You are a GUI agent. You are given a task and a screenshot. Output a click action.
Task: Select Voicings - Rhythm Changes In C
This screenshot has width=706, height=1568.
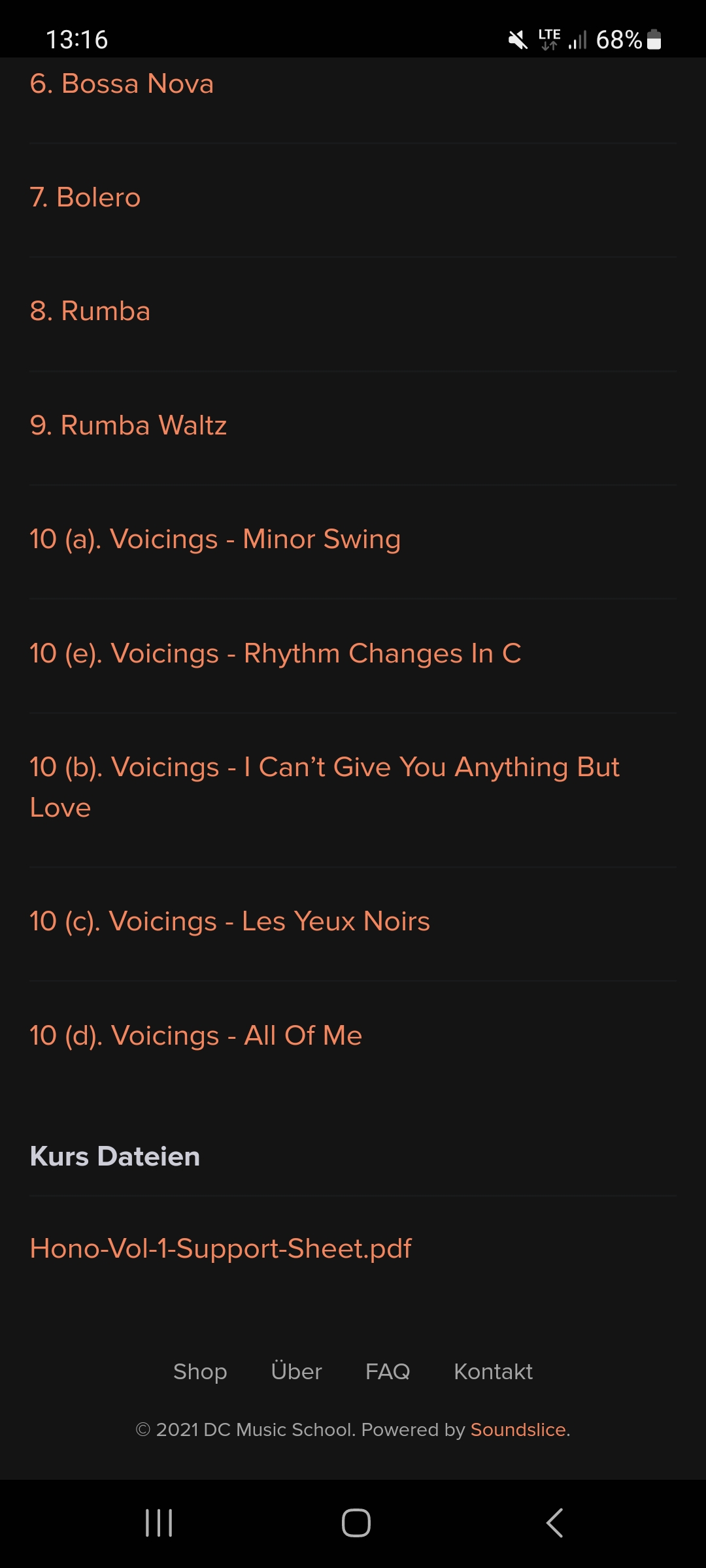[275, 653]
